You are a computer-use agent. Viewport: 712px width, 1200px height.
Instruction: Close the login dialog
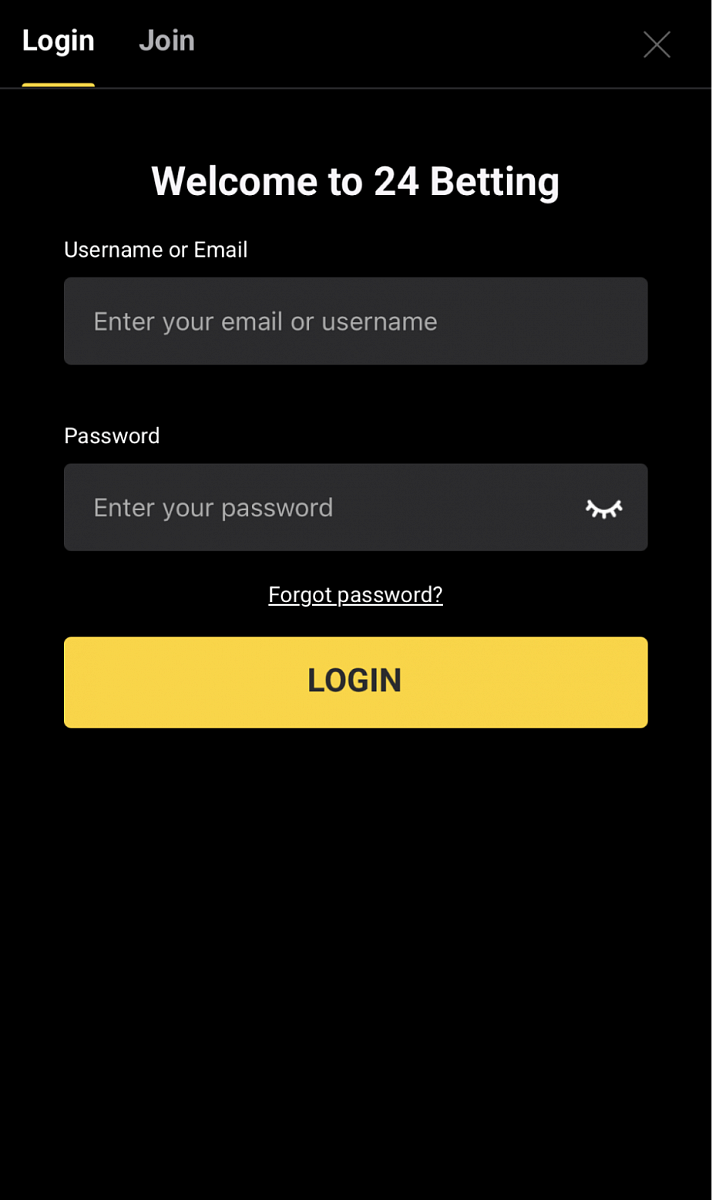(x=656, y=44)
